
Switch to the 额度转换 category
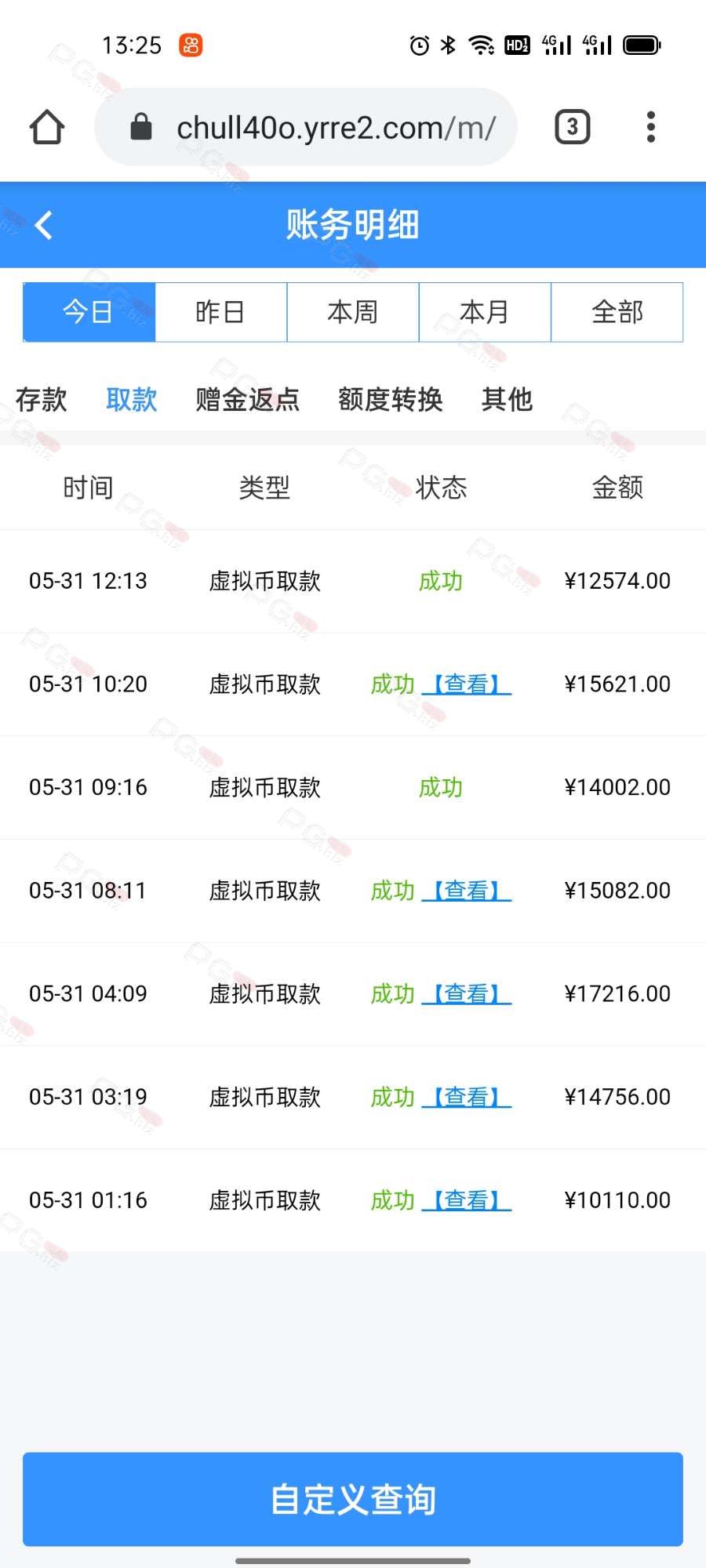(x=390, y=400)
